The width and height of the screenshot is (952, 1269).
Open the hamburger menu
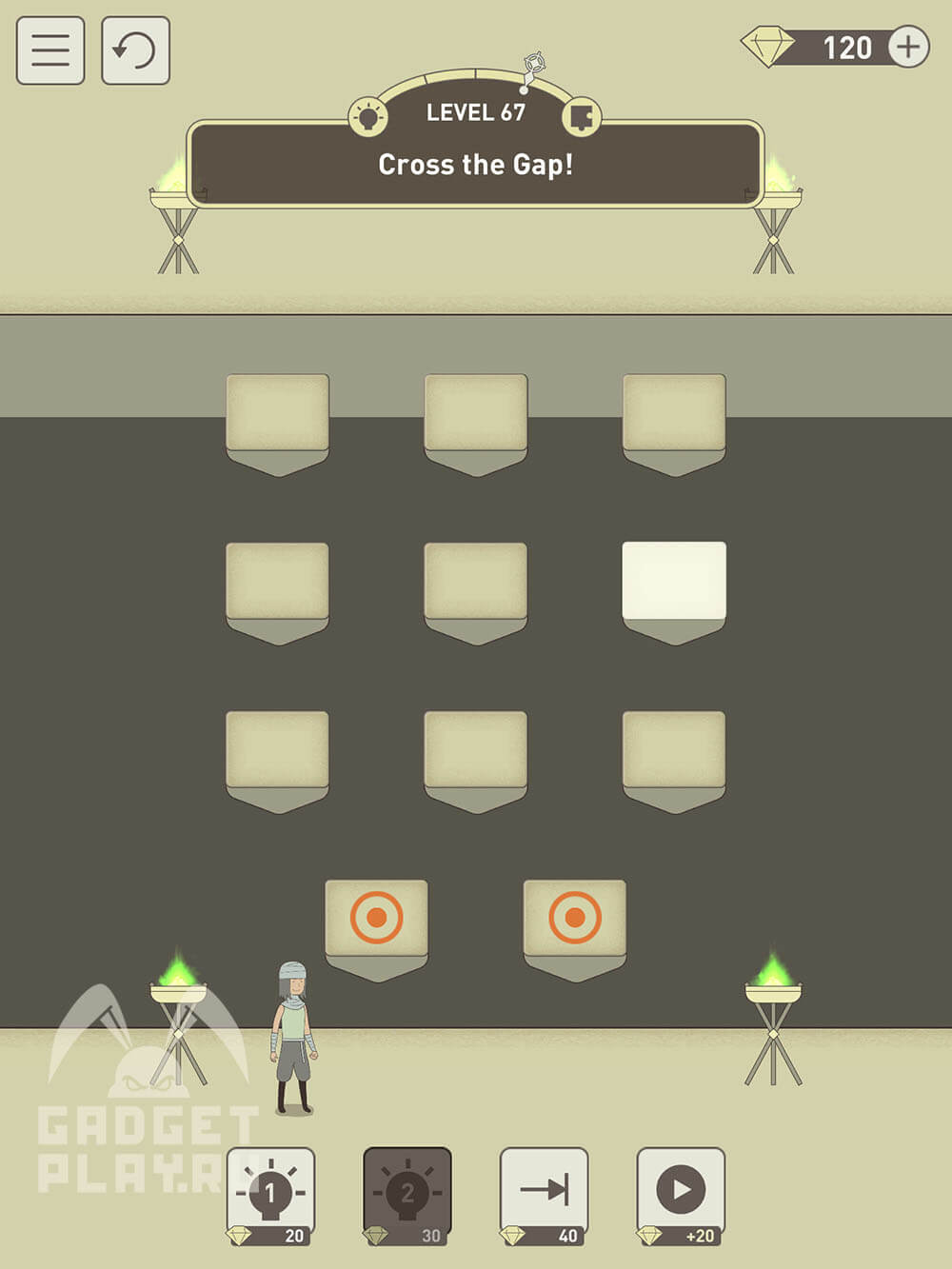click(x=50, y=50)
